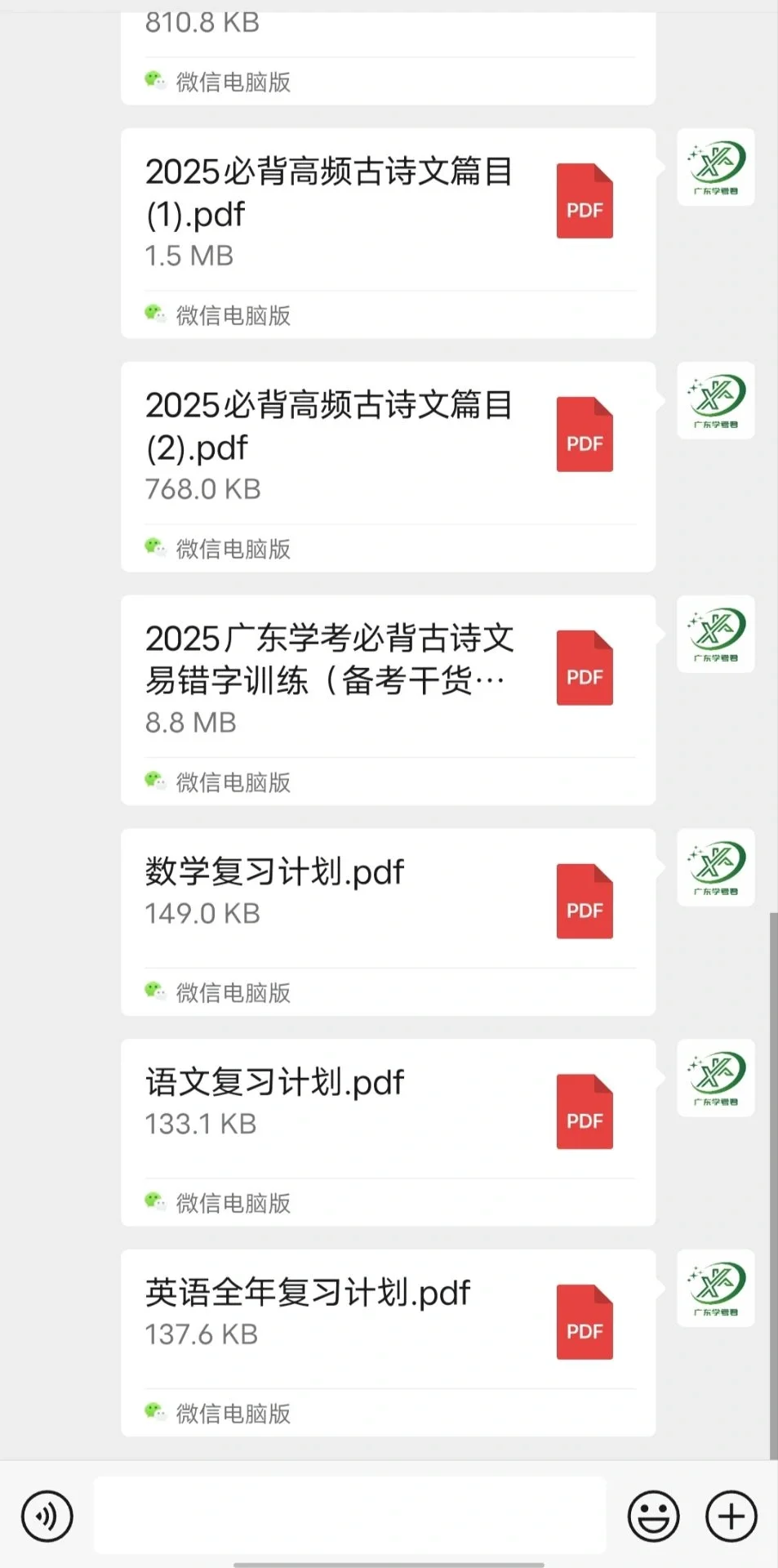This screenshot has height=1568, width=778.
Task: Open 语文复习计划.pdf
Action: [388, 1132]
